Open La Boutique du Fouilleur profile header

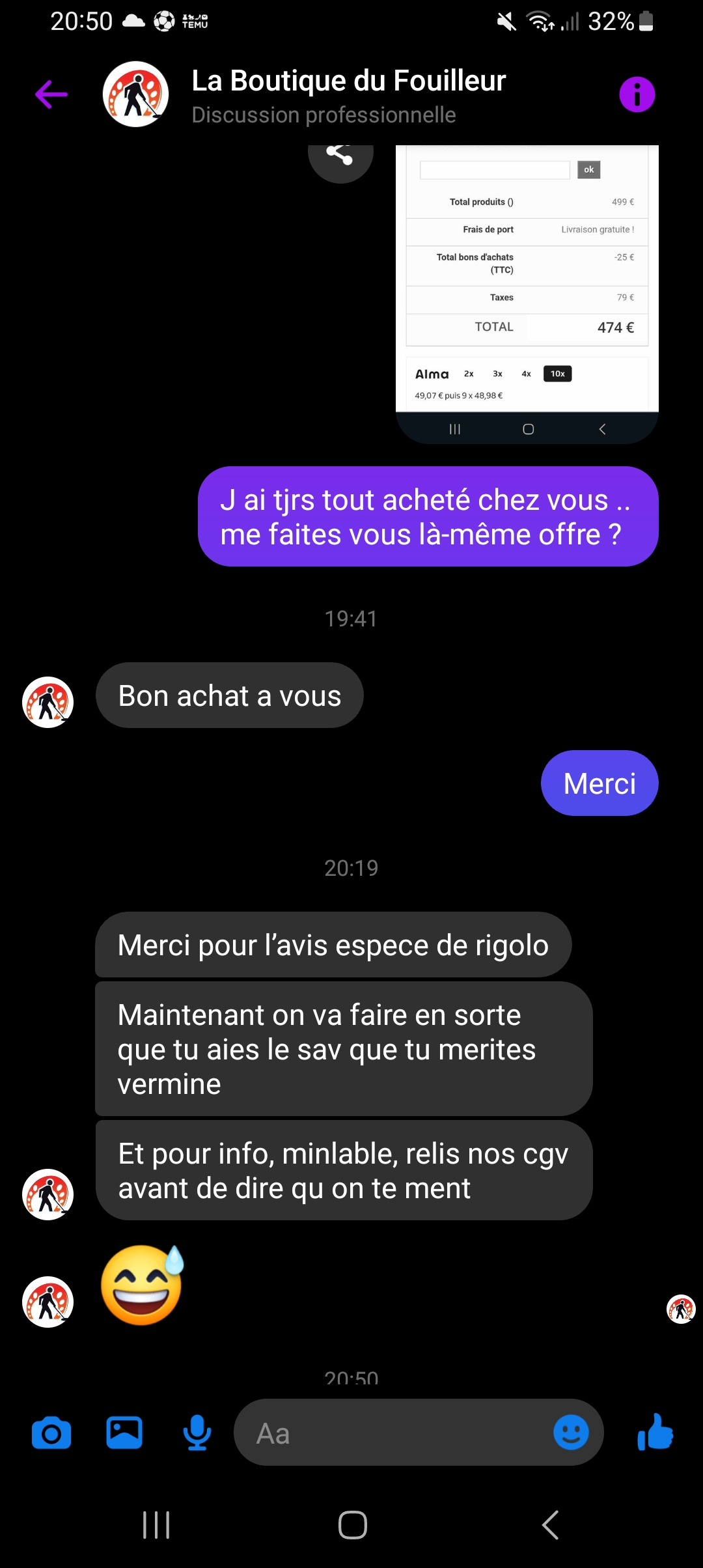(348, 95)
